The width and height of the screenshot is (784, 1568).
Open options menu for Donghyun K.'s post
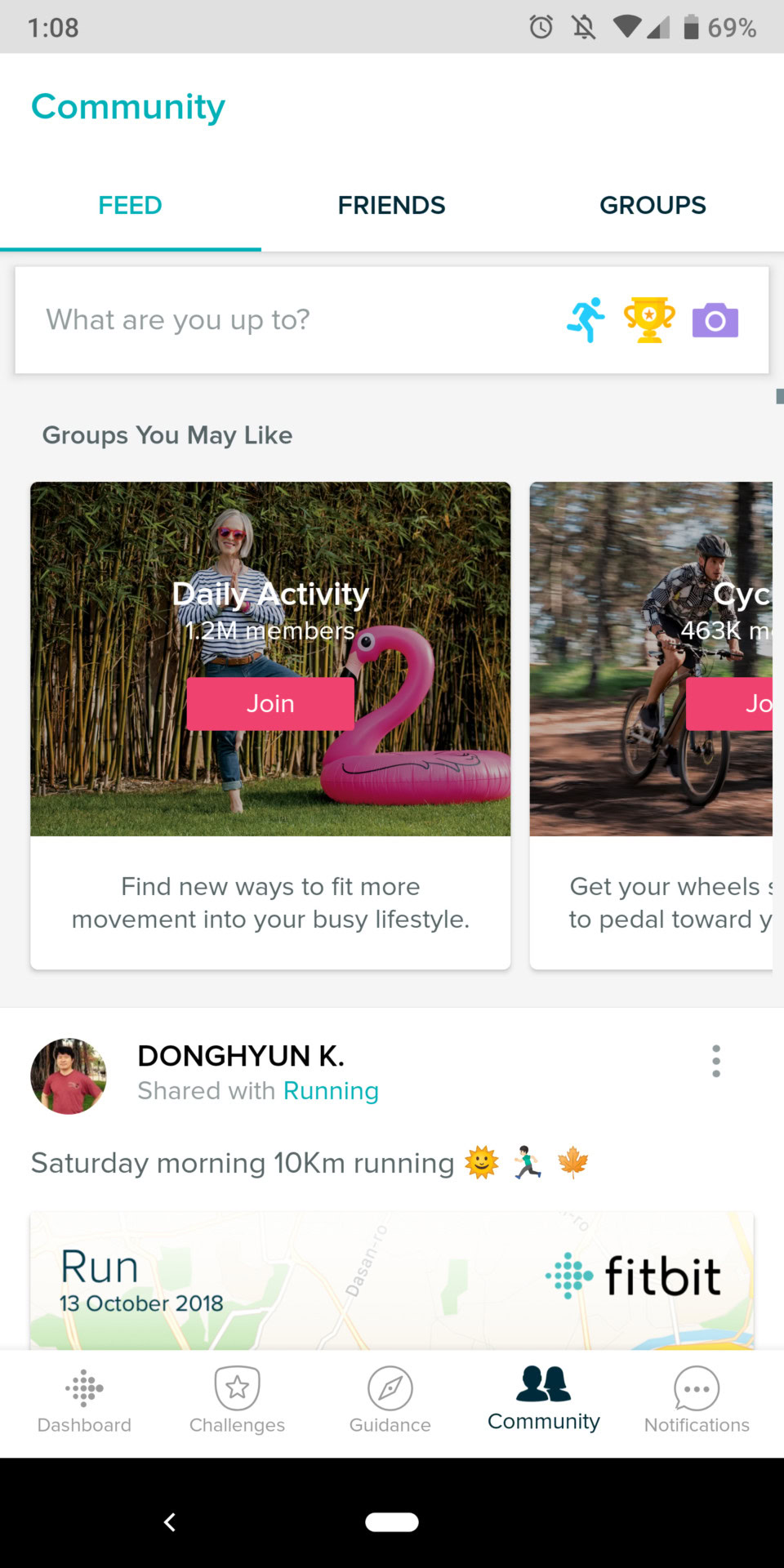coord(716,1061)
